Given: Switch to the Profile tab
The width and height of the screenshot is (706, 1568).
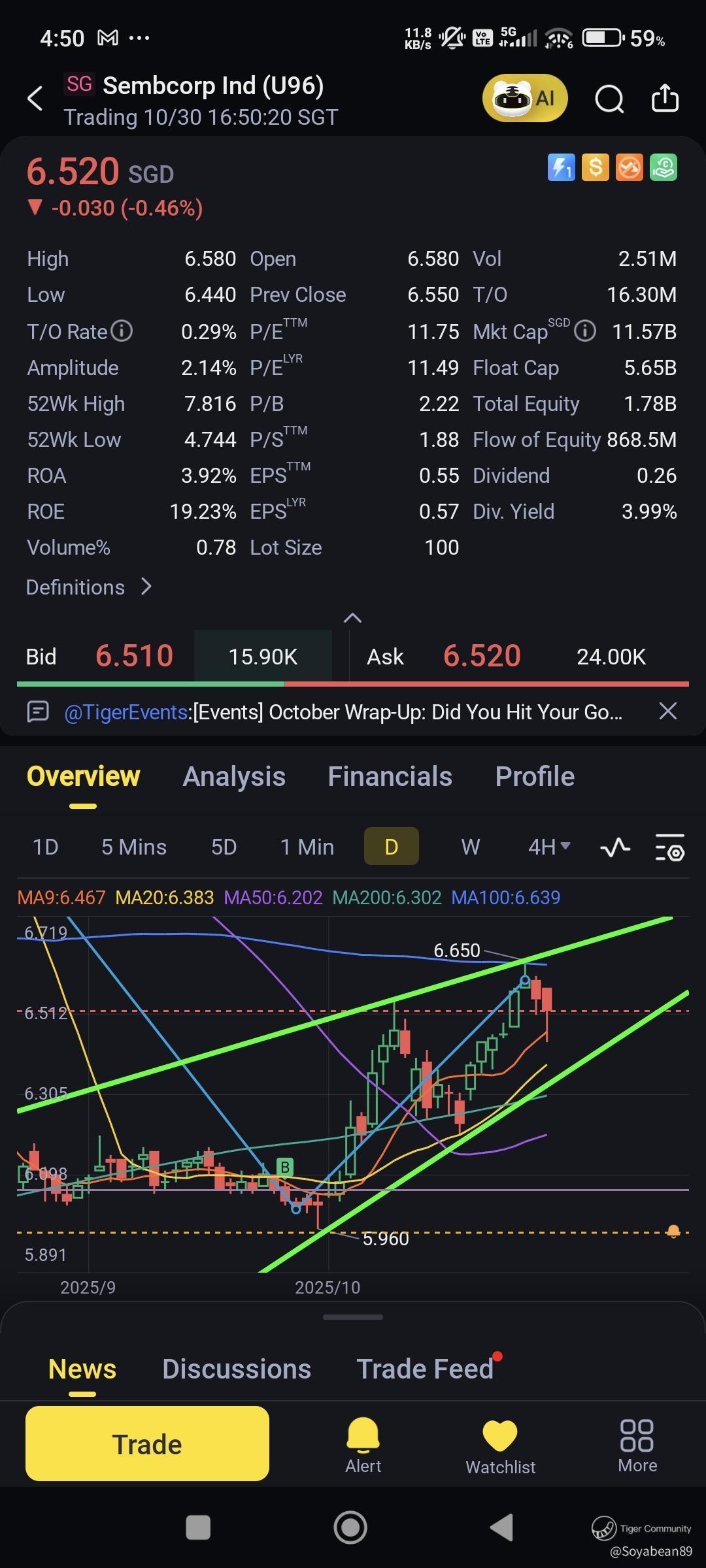Looking at the screenshot, I should [535, 777].
